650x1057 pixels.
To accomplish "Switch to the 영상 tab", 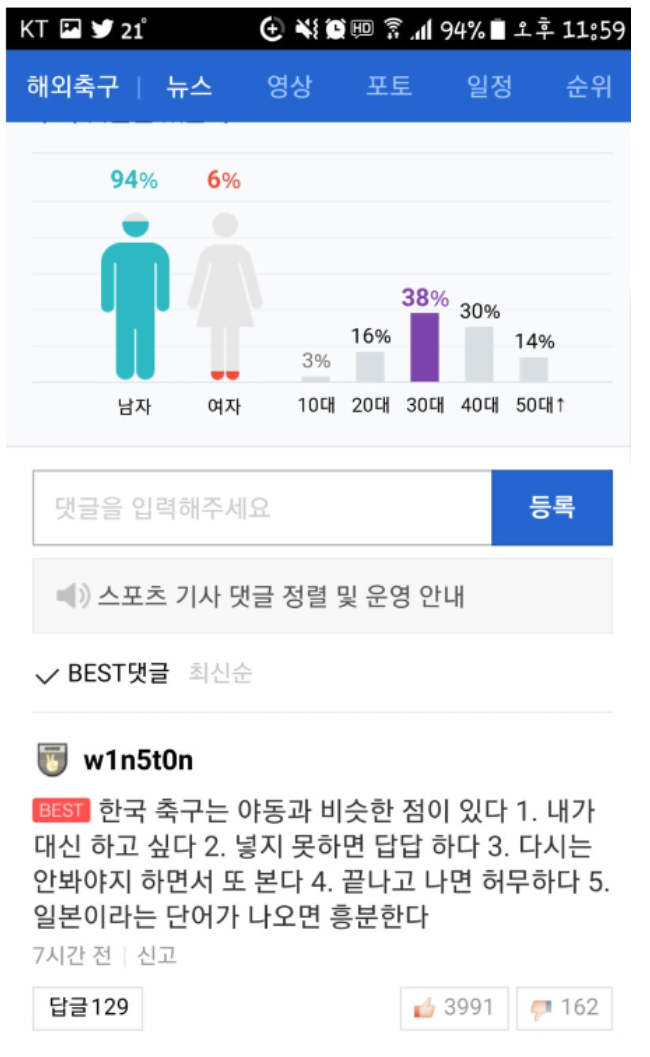I will [290, 86].
